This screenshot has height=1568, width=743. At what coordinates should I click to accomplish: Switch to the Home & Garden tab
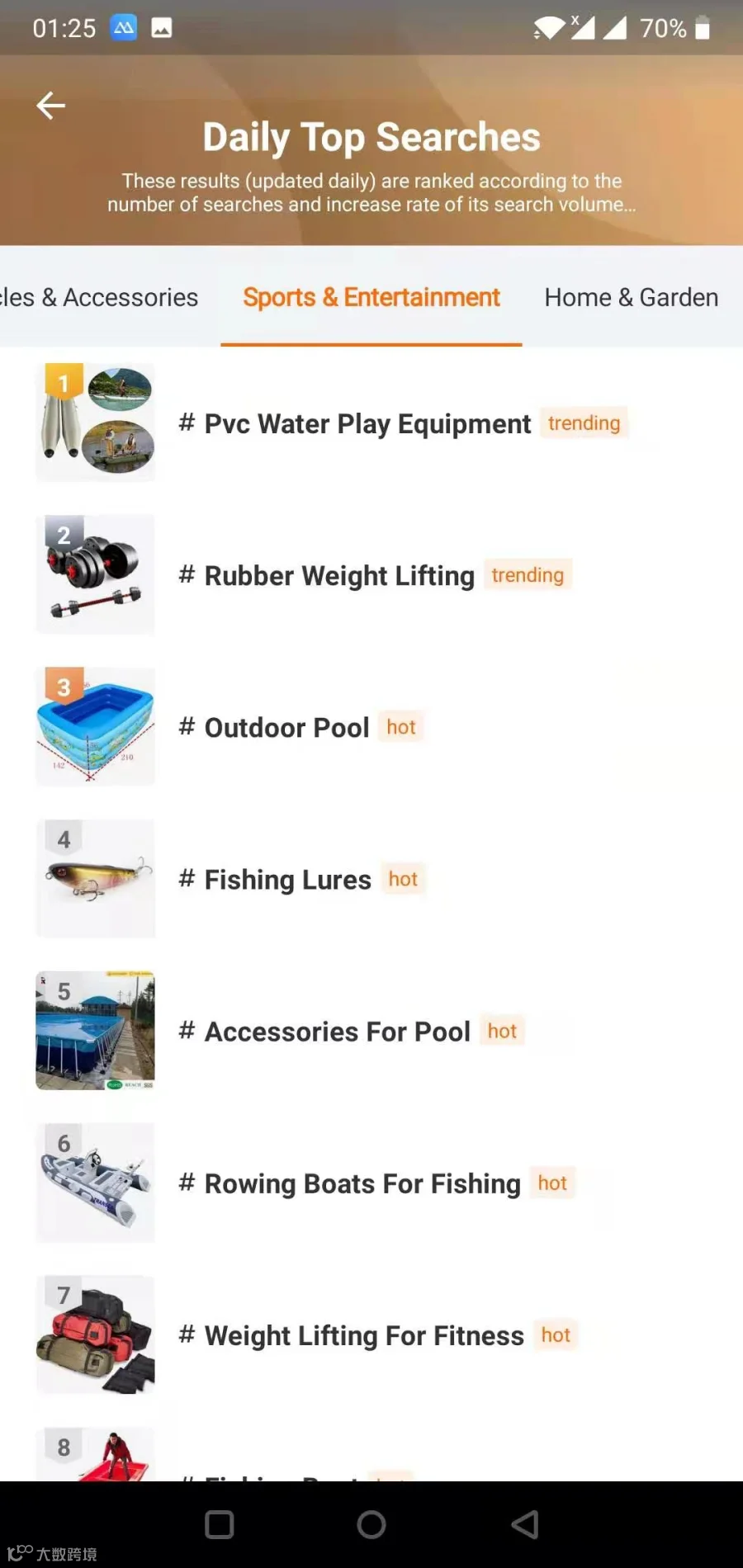click(632, 297)
